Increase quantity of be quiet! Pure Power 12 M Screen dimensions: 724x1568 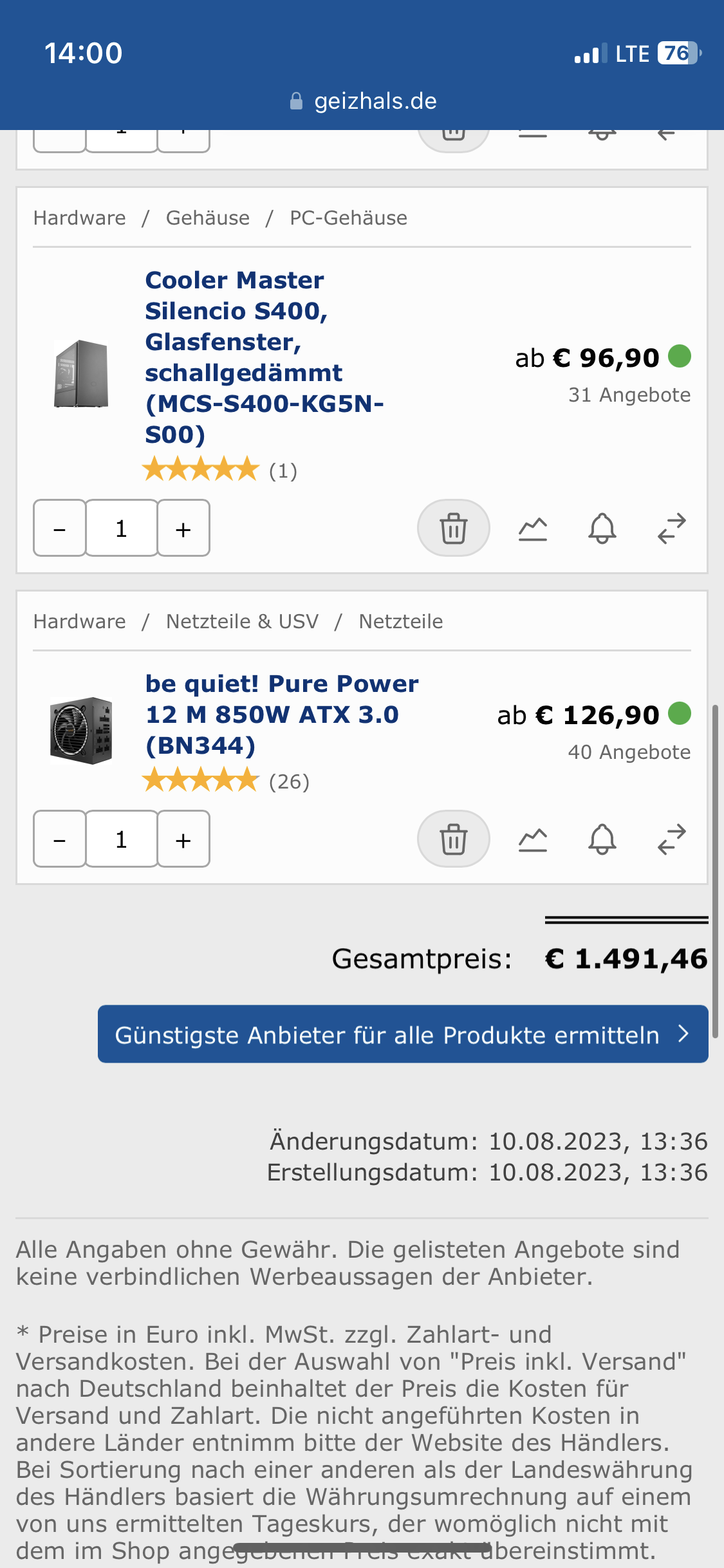coord(183,839)
